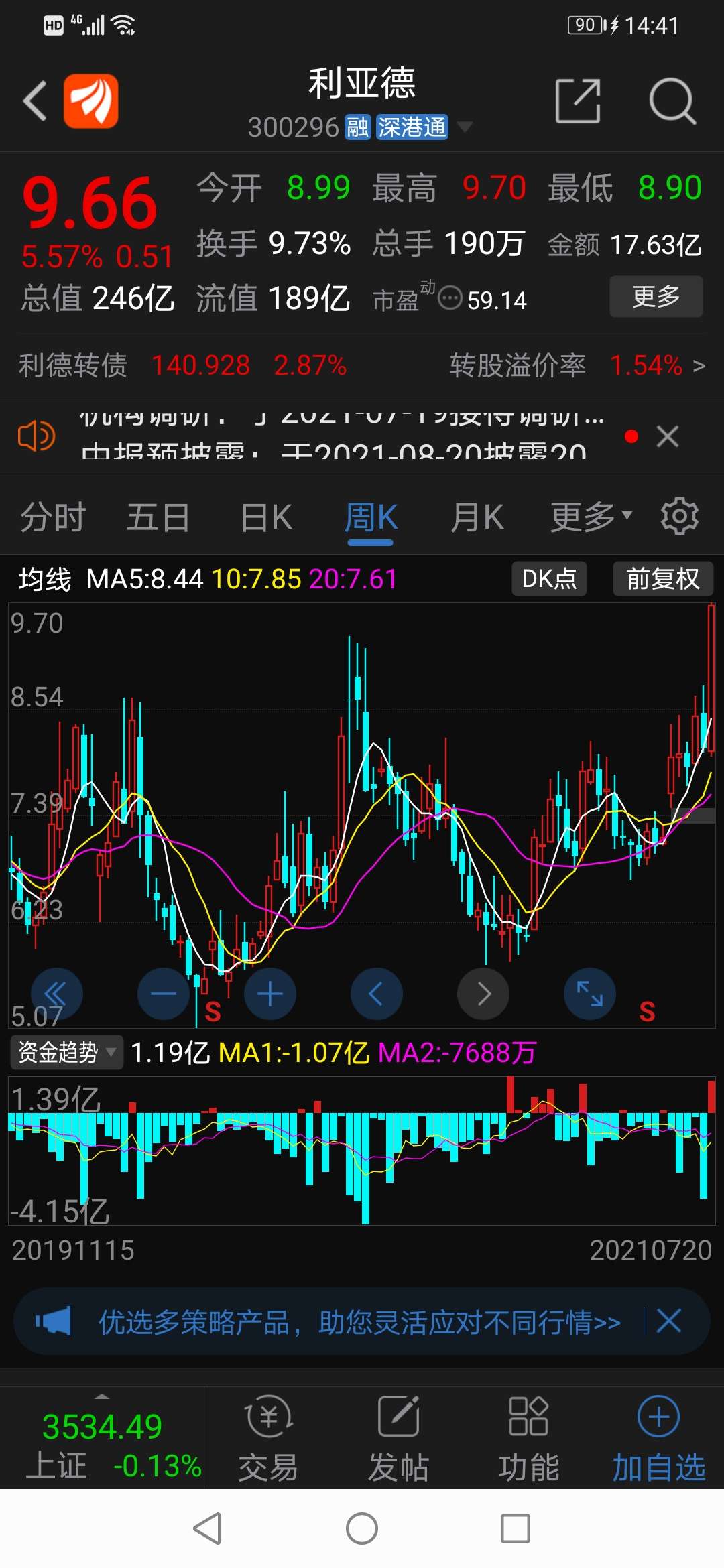Open search using the magnifier icon
The image size is (724, 1568).
click(x=674, y=101)
